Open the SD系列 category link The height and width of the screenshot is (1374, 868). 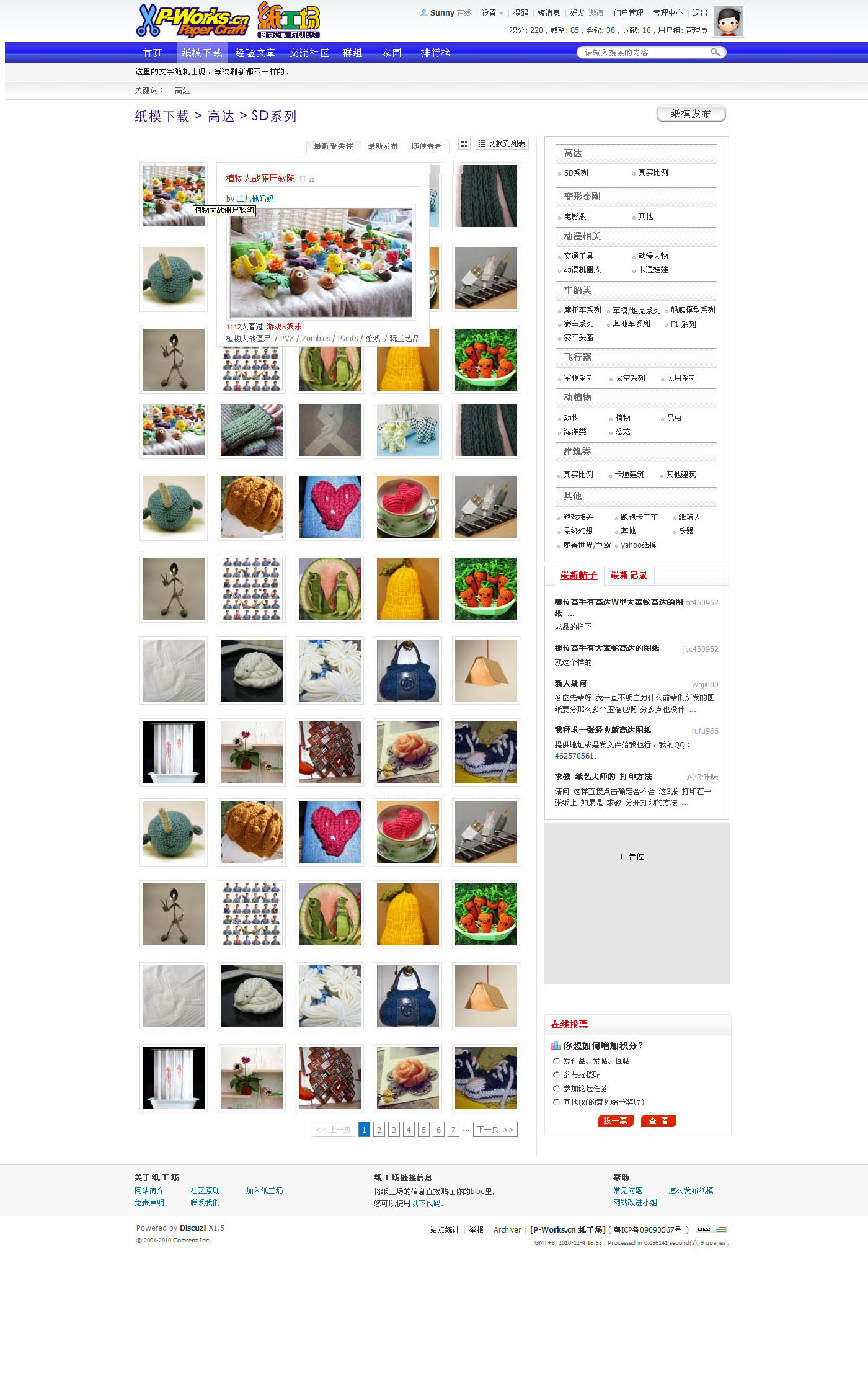pos(576,173)
